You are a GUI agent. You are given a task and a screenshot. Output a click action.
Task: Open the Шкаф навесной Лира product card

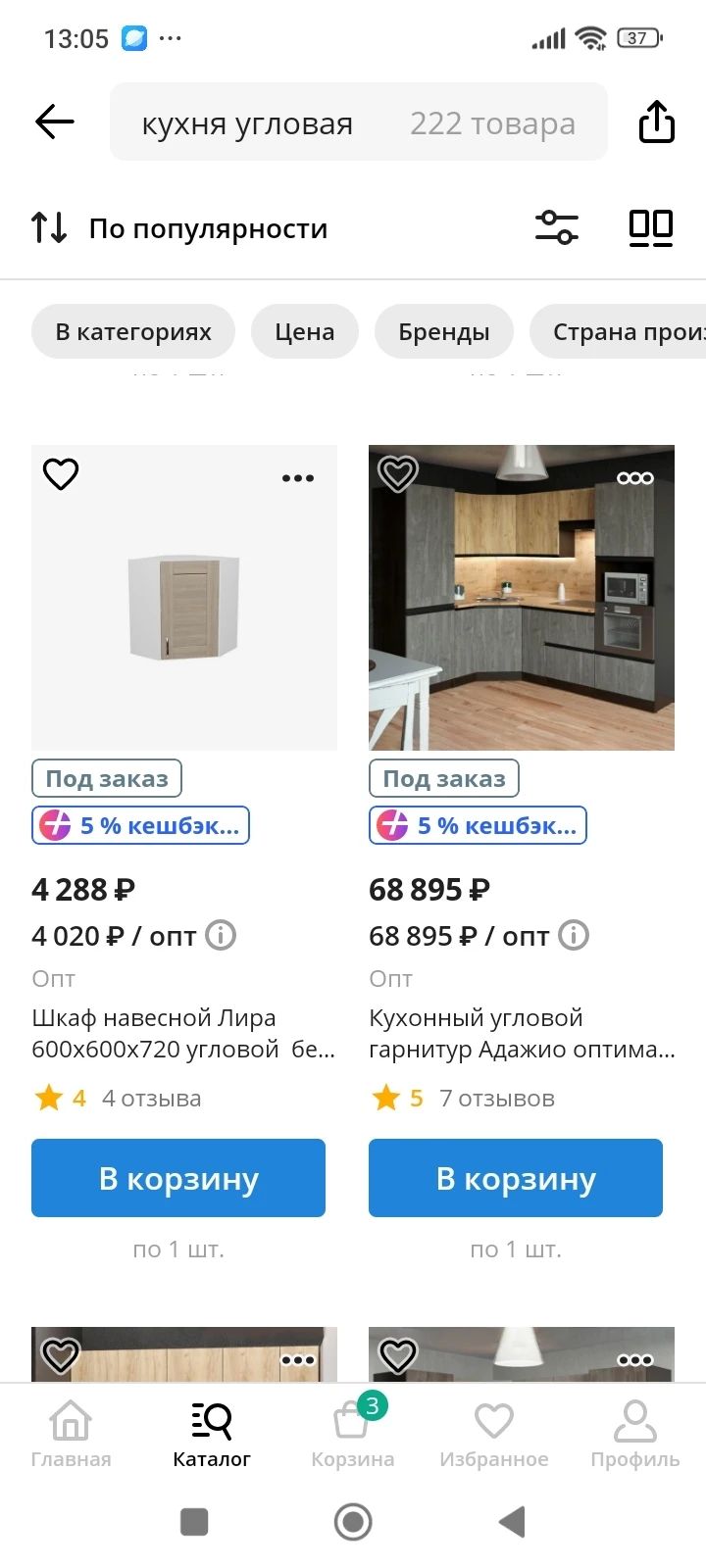coord(184,598)
